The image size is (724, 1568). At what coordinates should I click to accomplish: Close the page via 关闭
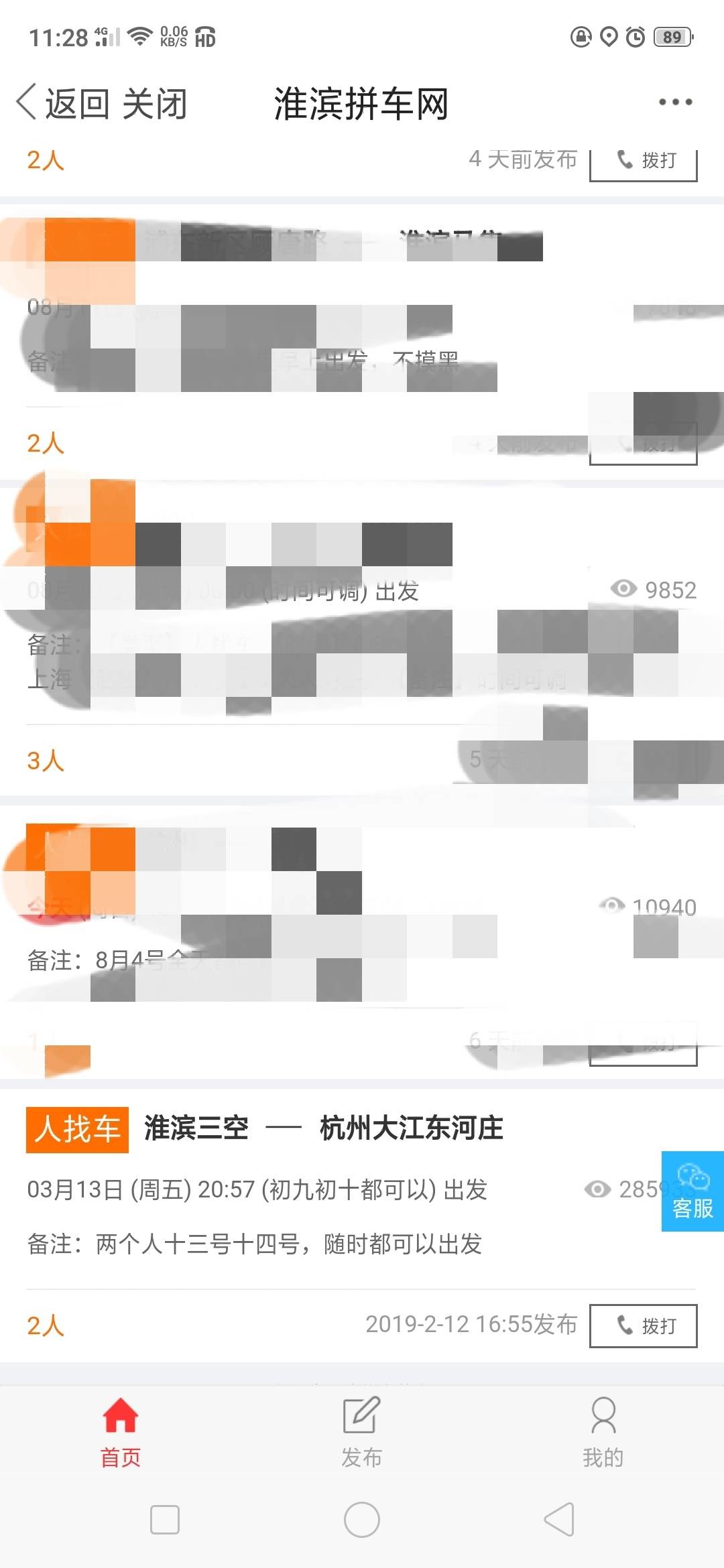pos(154,104)
